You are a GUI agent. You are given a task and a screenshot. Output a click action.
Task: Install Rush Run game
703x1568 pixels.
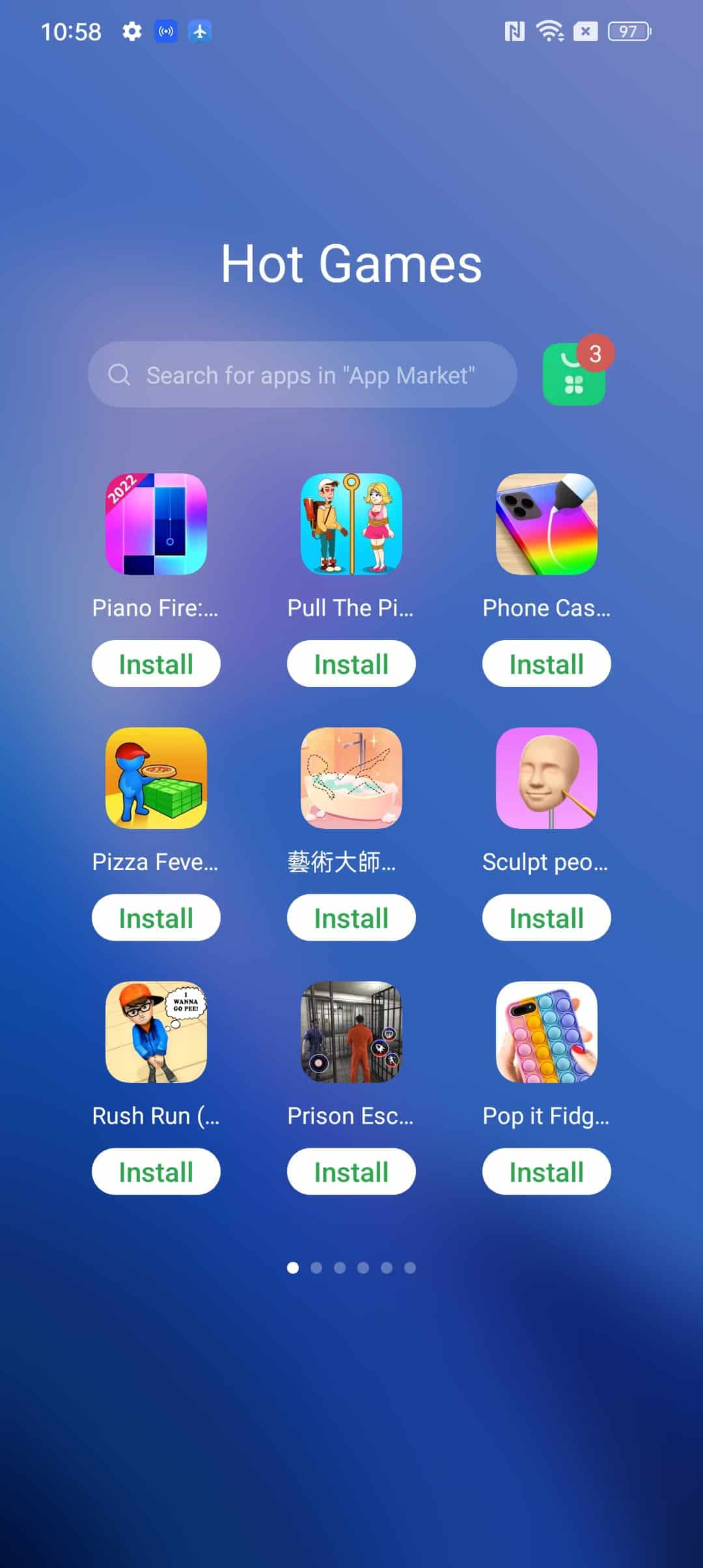pos(156,1171)
